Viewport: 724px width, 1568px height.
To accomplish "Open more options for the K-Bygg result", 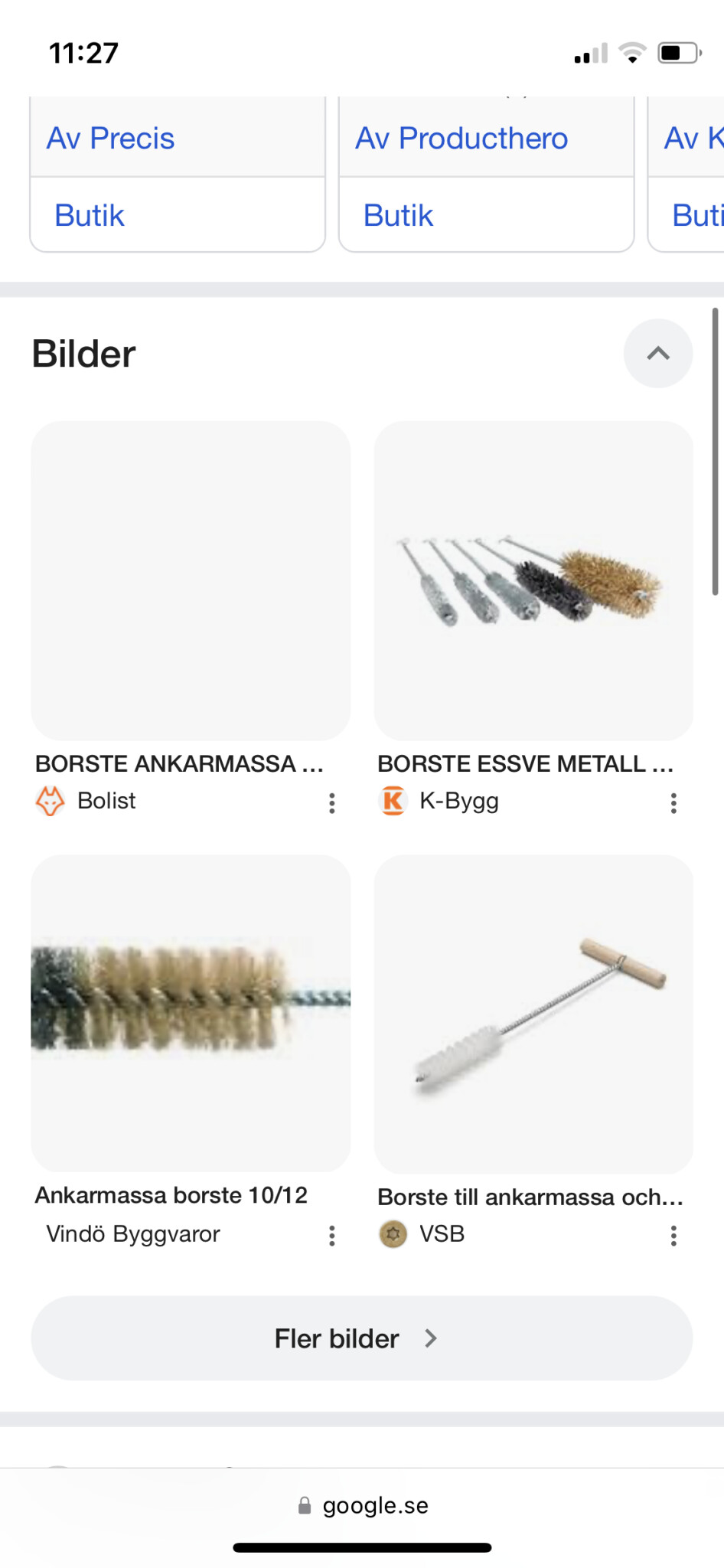I will pyautogui.click(x=673, y=803).
